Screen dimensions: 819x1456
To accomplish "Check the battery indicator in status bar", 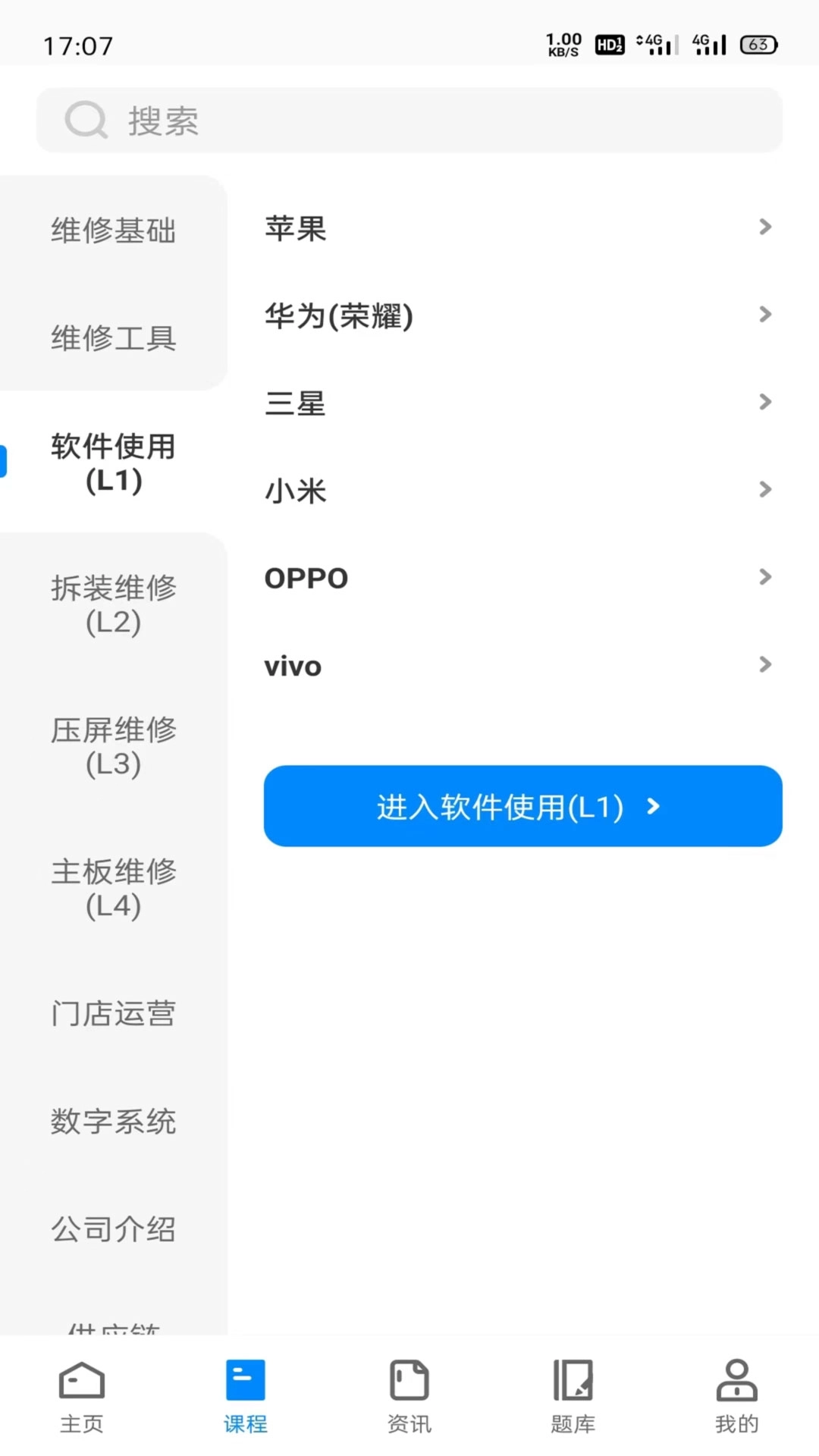I will click(758, 45).
